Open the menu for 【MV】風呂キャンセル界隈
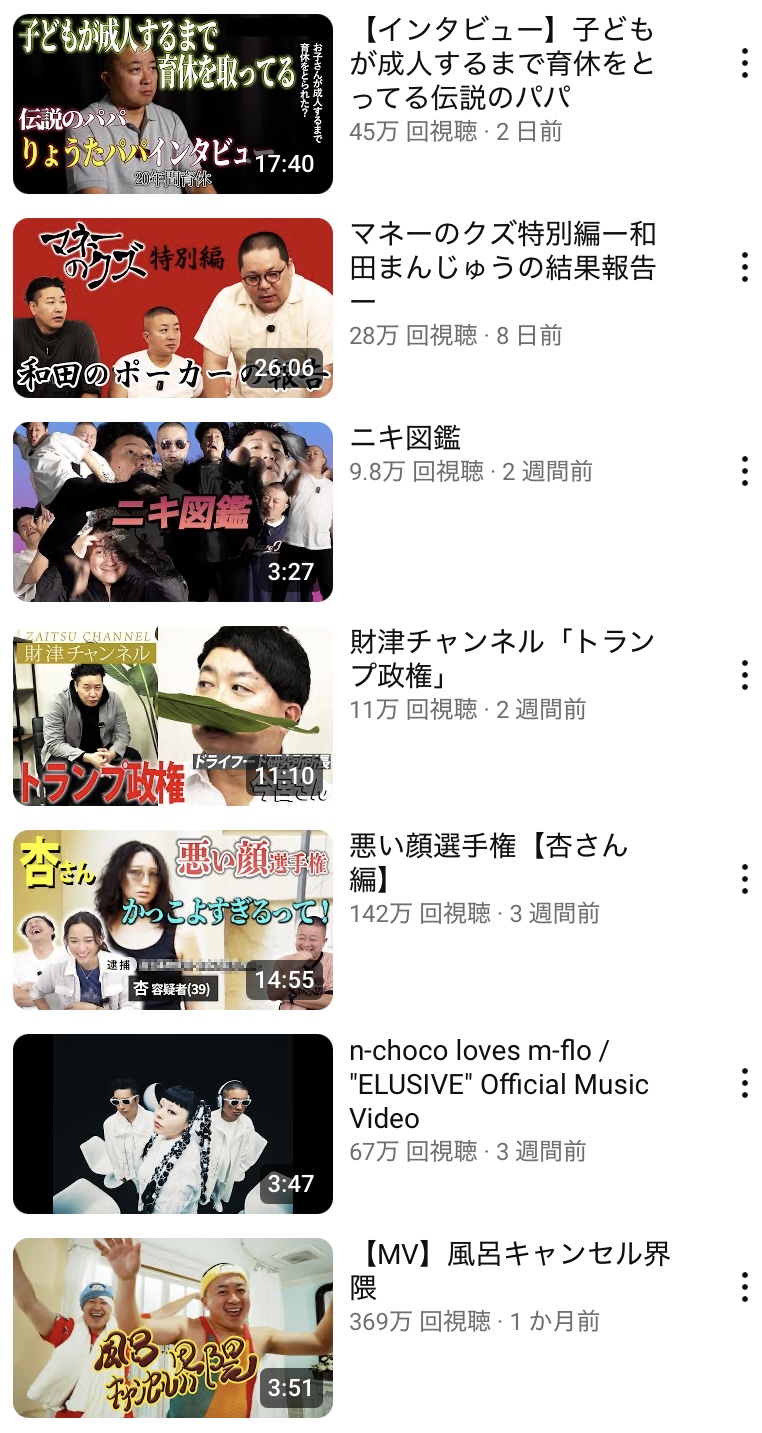This screenshot has height=1433, width=762. [744, 1287]
